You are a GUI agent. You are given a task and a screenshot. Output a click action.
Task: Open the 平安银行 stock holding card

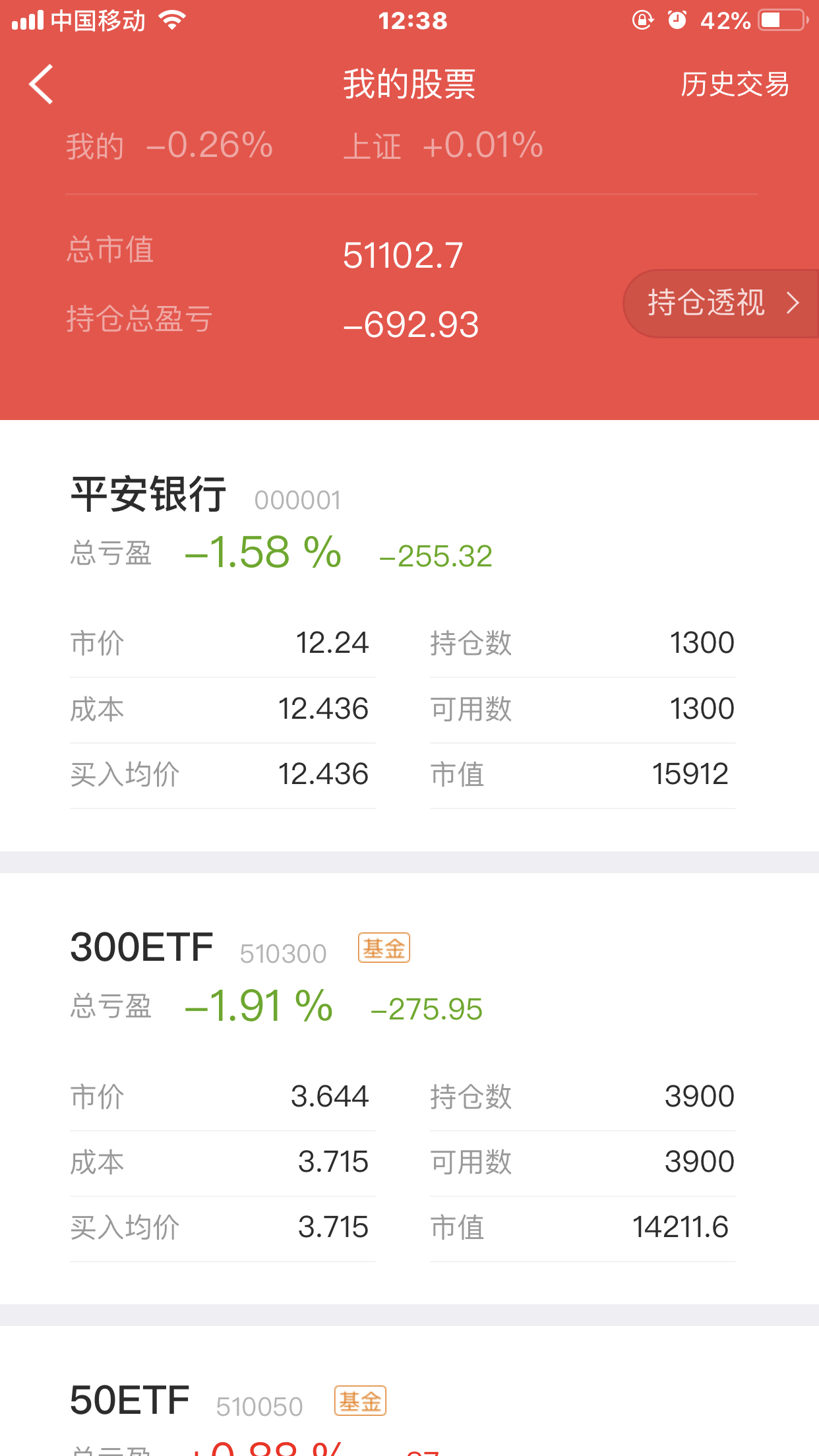point(409,636)
